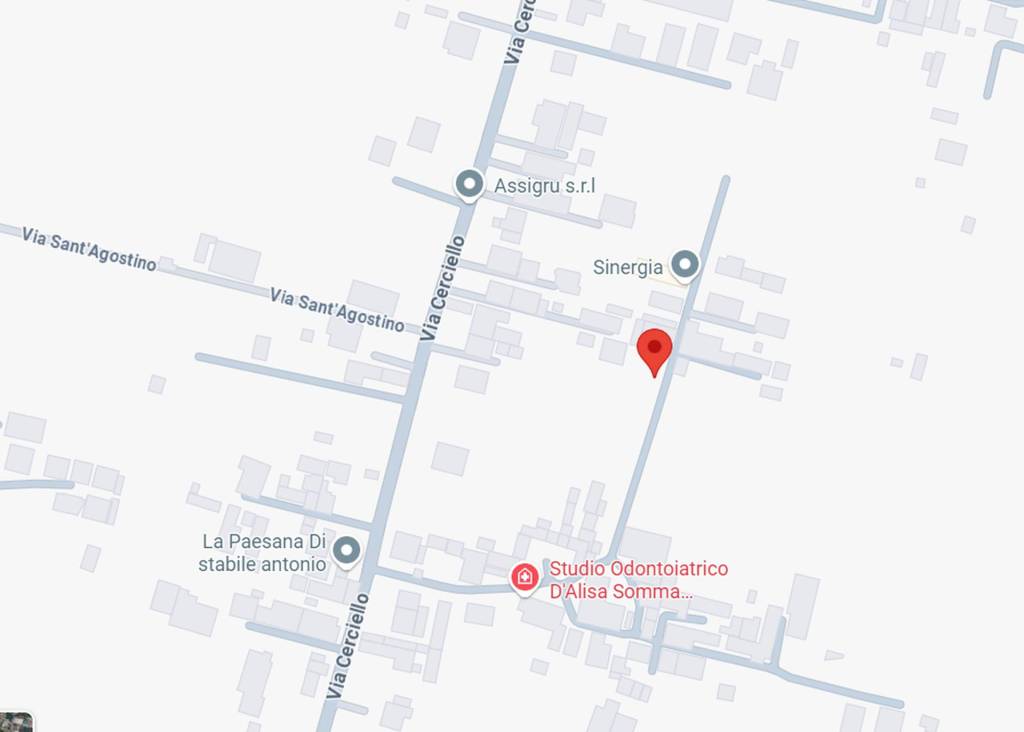Switch to satellite layer thumbnail

click(14, 721)
